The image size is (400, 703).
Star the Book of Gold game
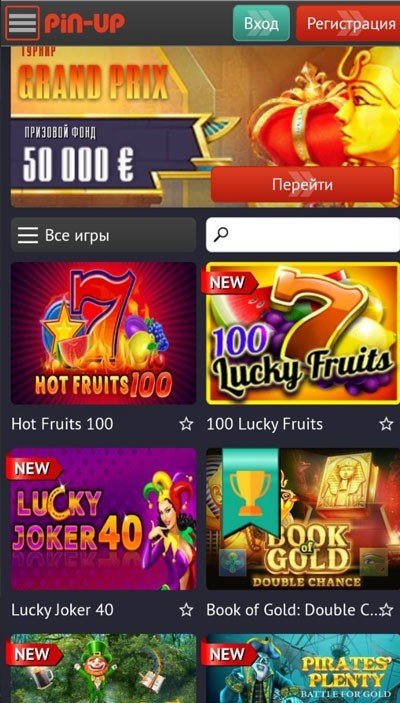click(x=386, y=609)
